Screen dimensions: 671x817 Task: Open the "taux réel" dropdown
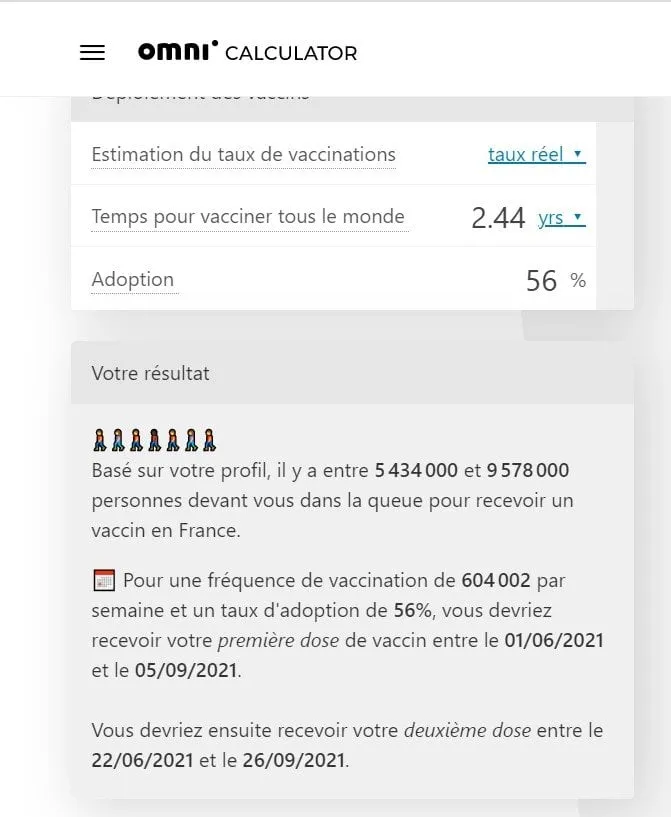[x=535, y=155]
